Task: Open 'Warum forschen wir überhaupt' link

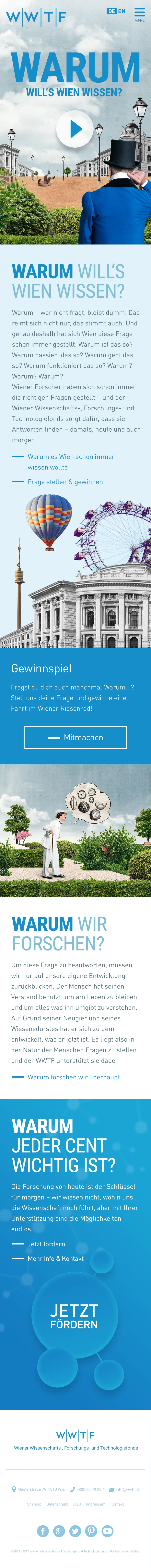Action: click(x=73, y=1077)
